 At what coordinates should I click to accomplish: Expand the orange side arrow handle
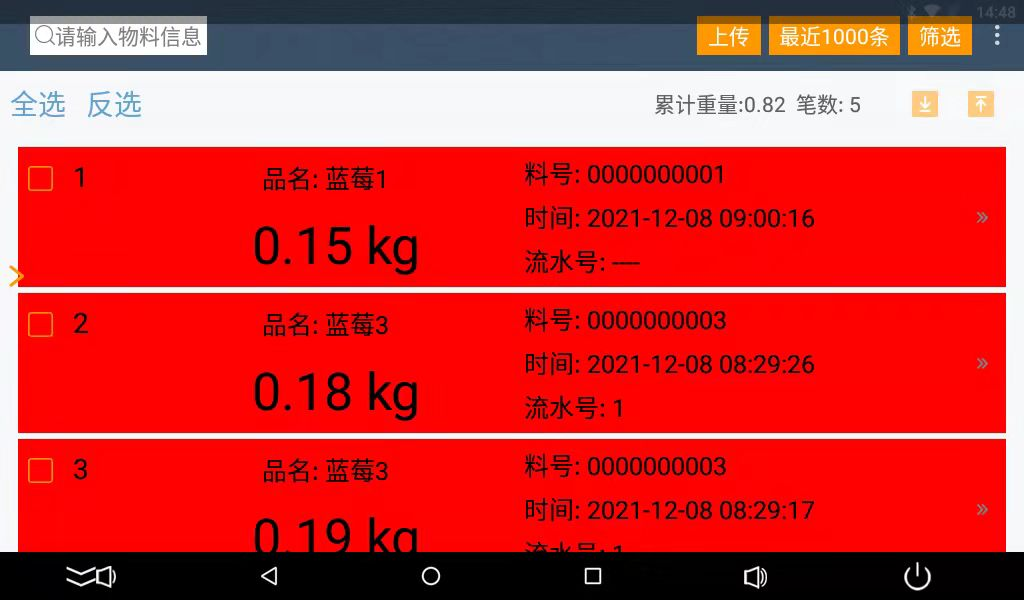pos(15,276)
